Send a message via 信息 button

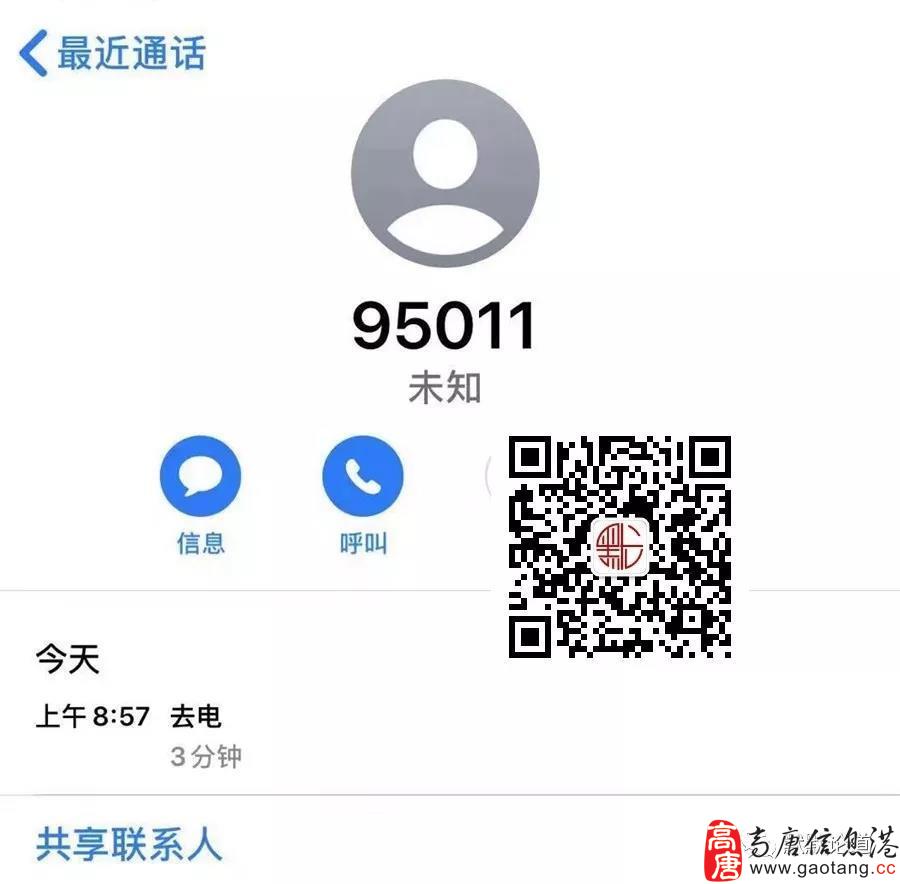200,477
